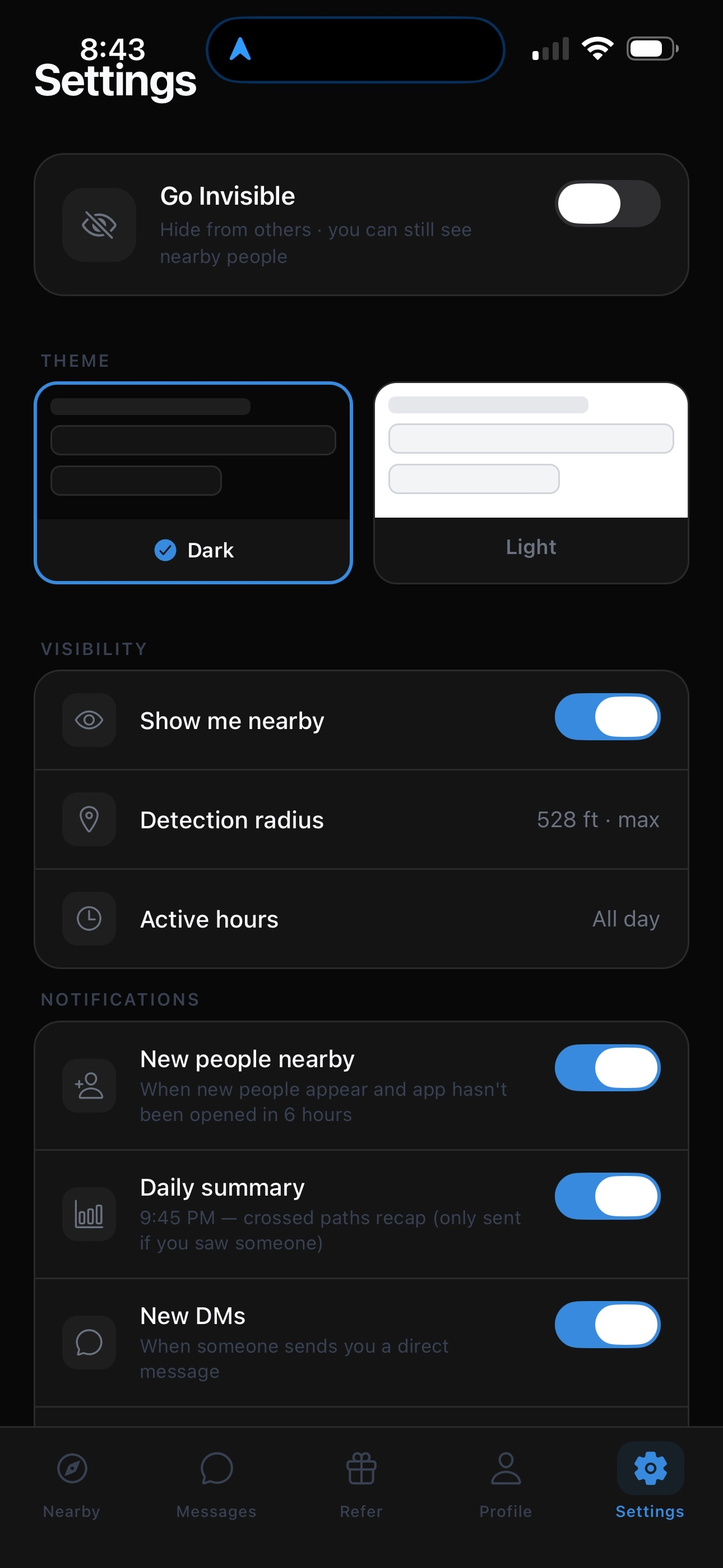Click the location pin icon for Detection radius
723x1568 pixels.
point(89,819)
